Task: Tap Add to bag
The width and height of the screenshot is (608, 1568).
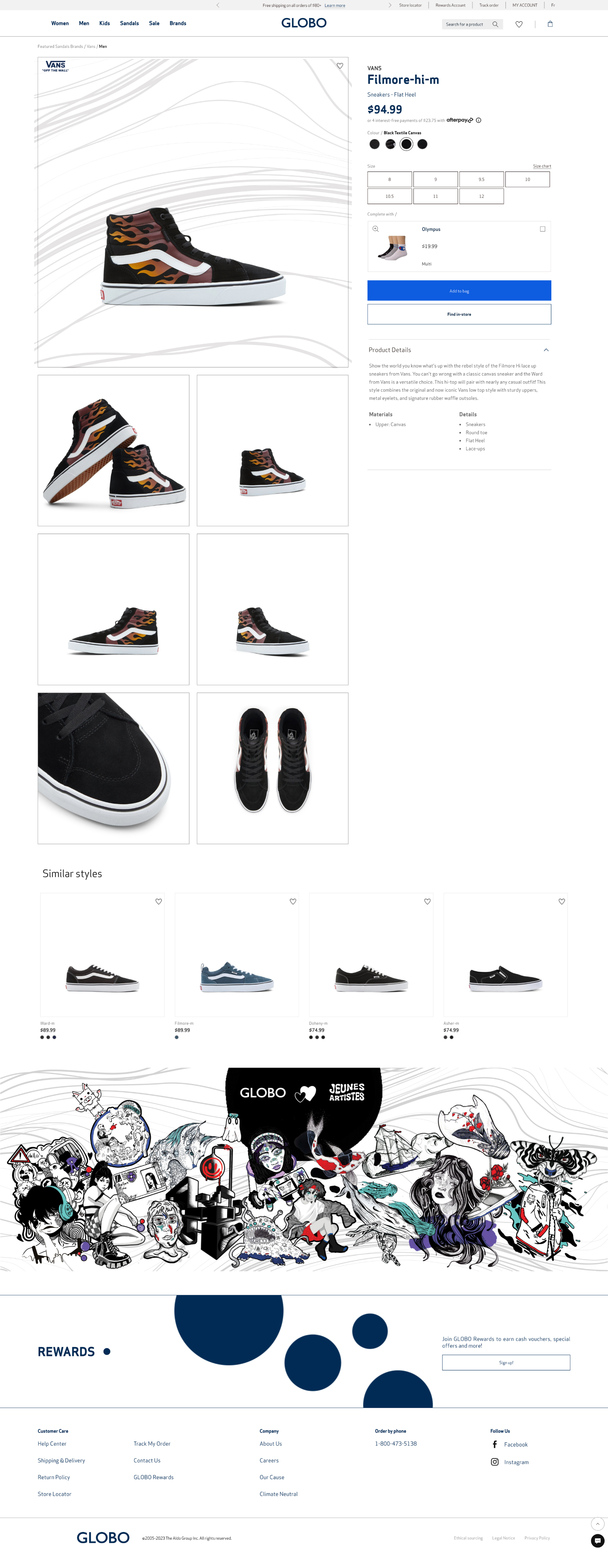Action: pyautogui.click(x=459, y=291)
